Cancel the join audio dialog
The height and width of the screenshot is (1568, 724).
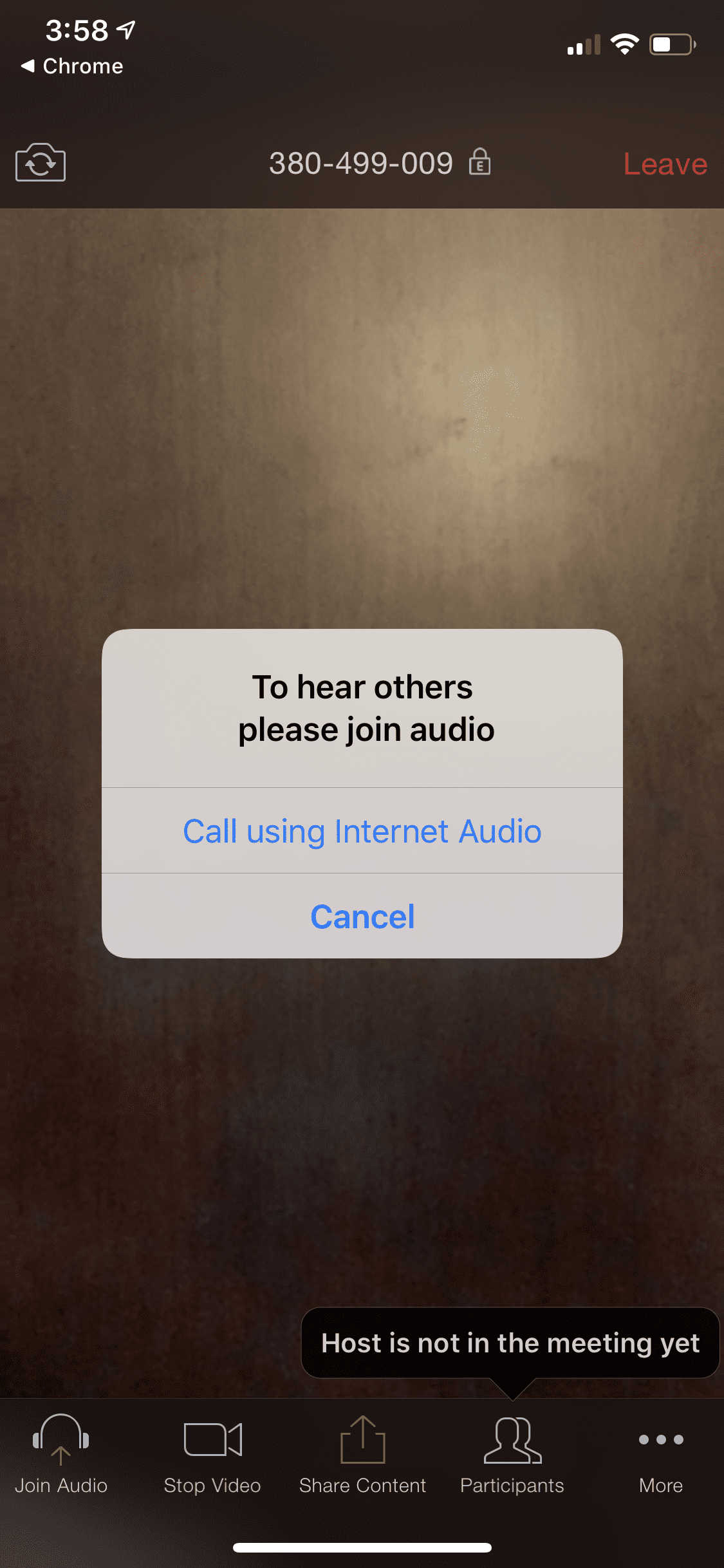(x=362, y=916)
